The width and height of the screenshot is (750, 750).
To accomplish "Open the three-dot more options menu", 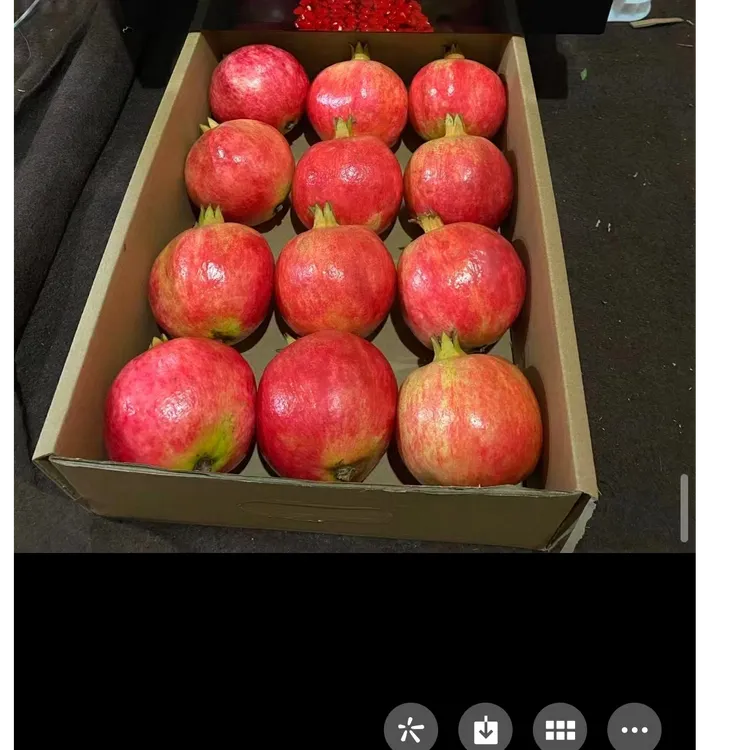I will 634,729.
